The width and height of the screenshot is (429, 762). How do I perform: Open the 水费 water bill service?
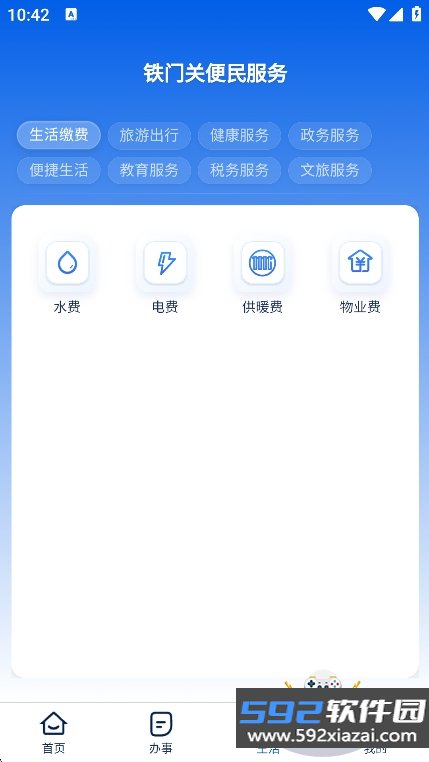tap(67, 277)
